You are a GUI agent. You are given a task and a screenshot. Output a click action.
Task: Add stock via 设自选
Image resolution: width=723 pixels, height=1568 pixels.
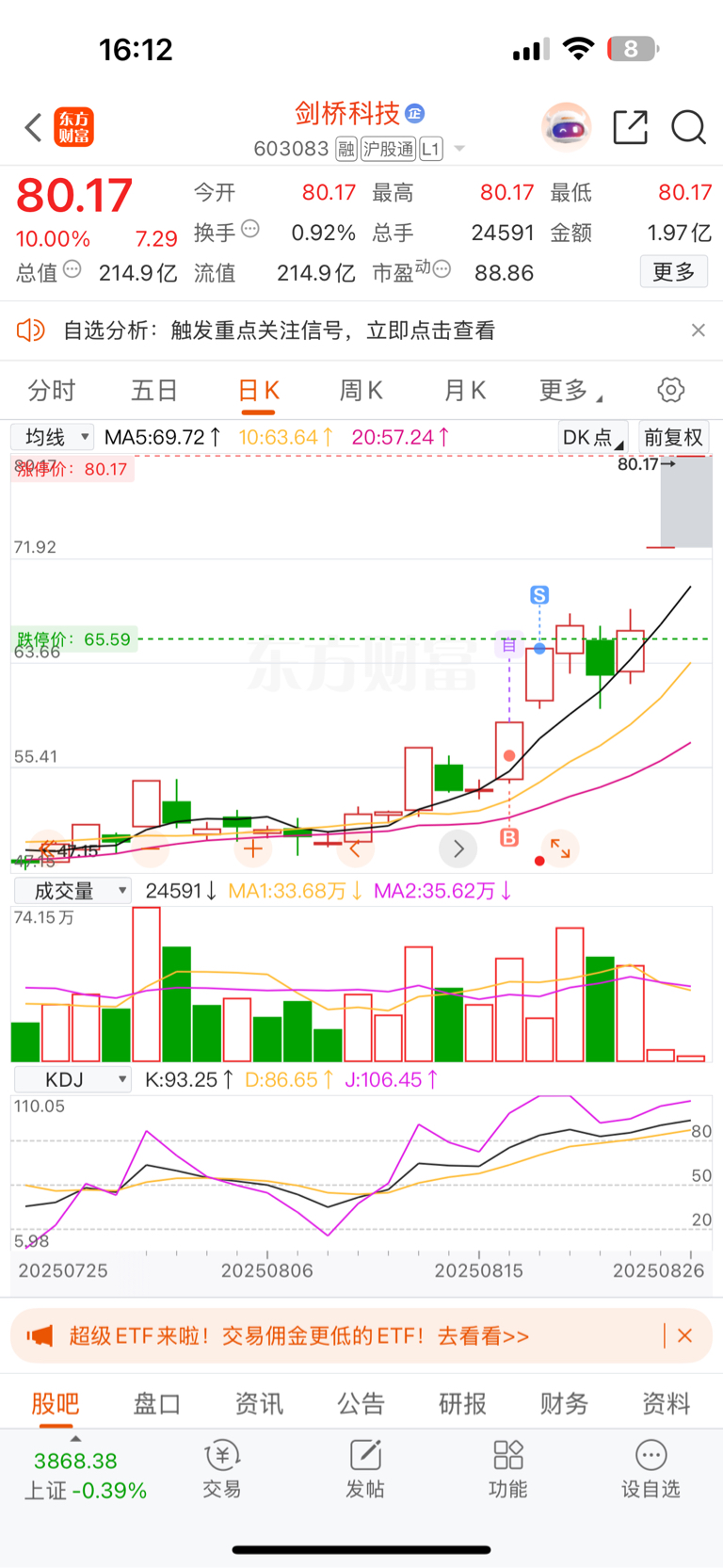651,1469
